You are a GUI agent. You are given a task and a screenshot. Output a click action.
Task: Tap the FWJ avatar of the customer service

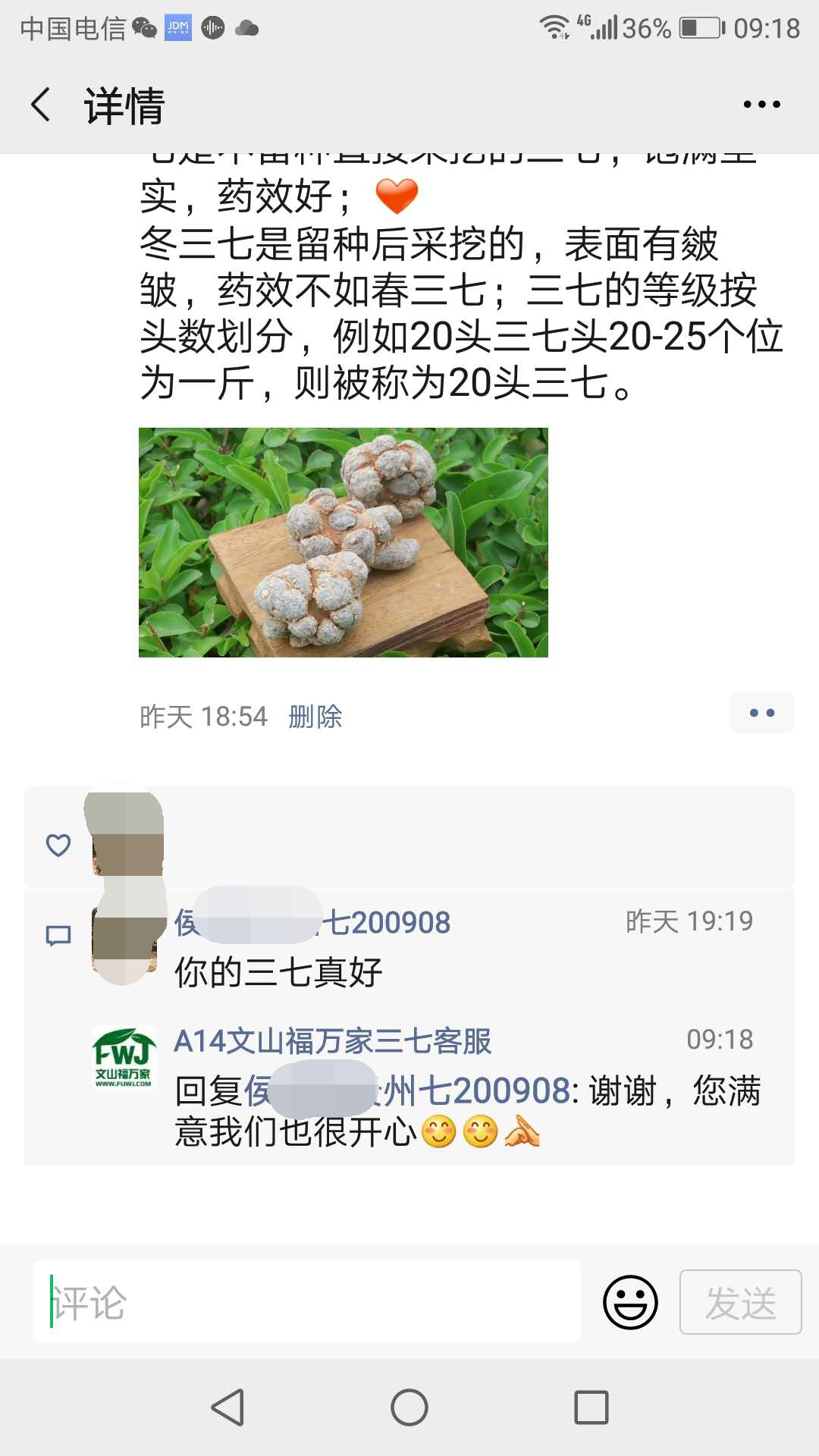coord(124,1057)
